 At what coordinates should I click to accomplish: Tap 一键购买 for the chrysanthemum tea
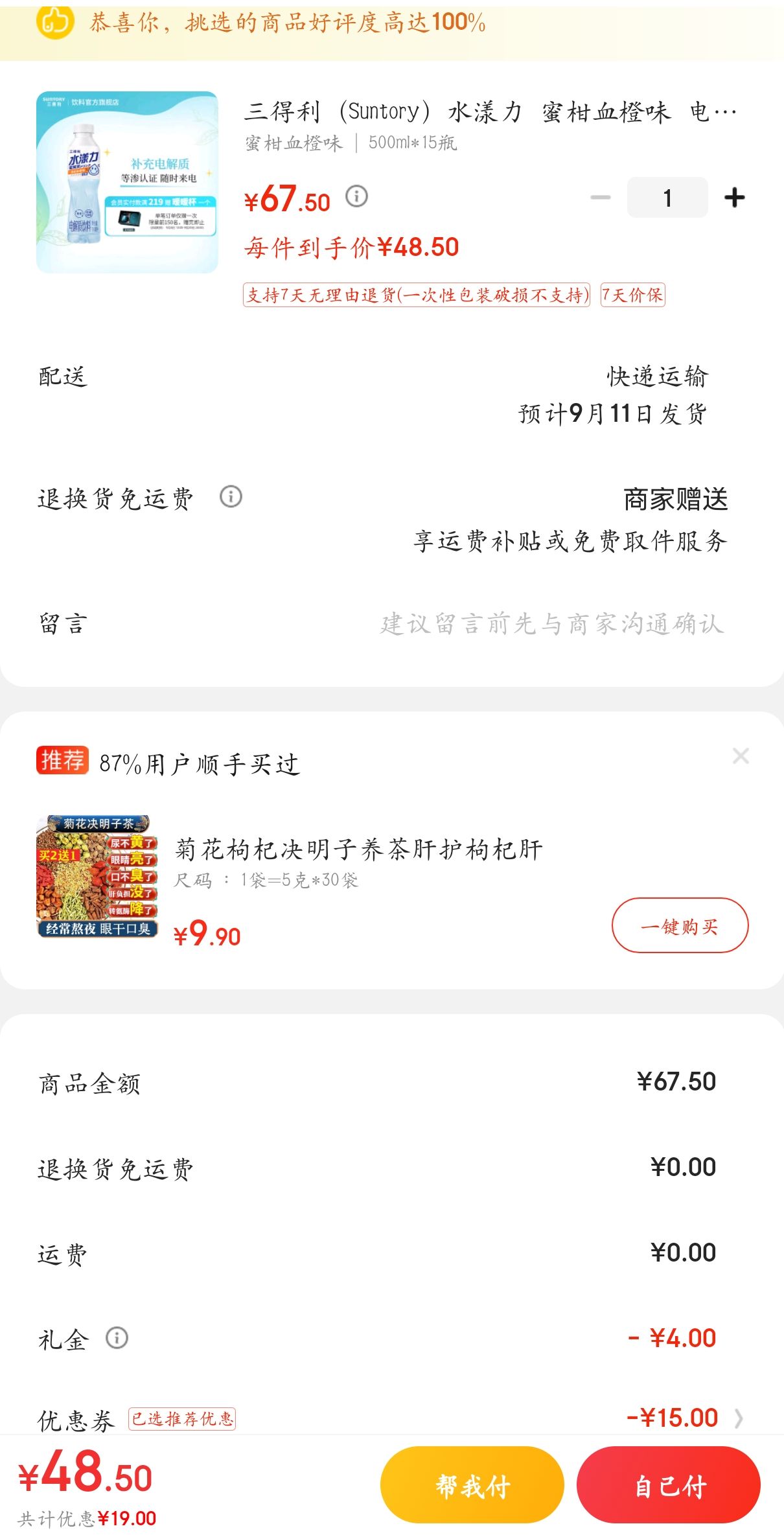click(x=680, y=925)
